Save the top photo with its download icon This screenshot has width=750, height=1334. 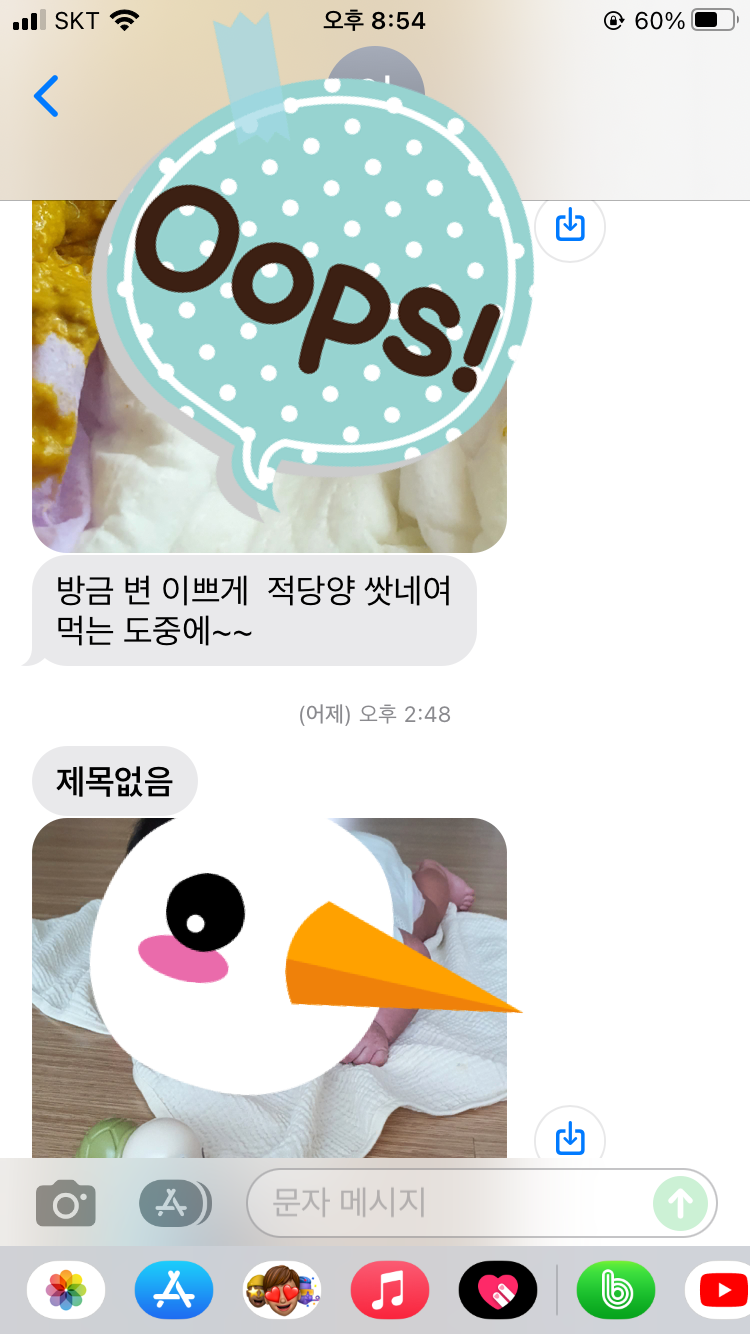[570, 227]
